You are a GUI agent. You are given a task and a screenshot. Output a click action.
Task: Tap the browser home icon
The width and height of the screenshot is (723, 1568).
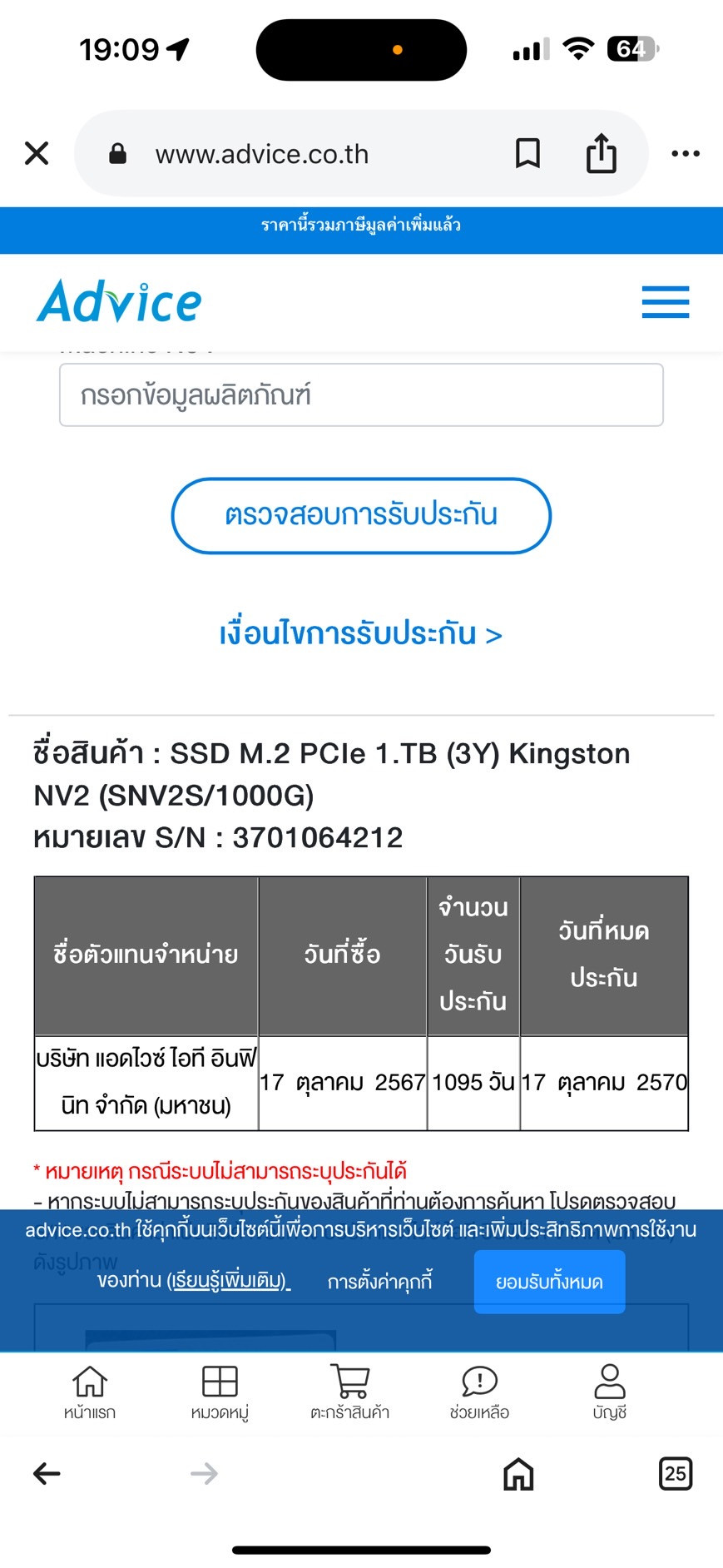518,1474
